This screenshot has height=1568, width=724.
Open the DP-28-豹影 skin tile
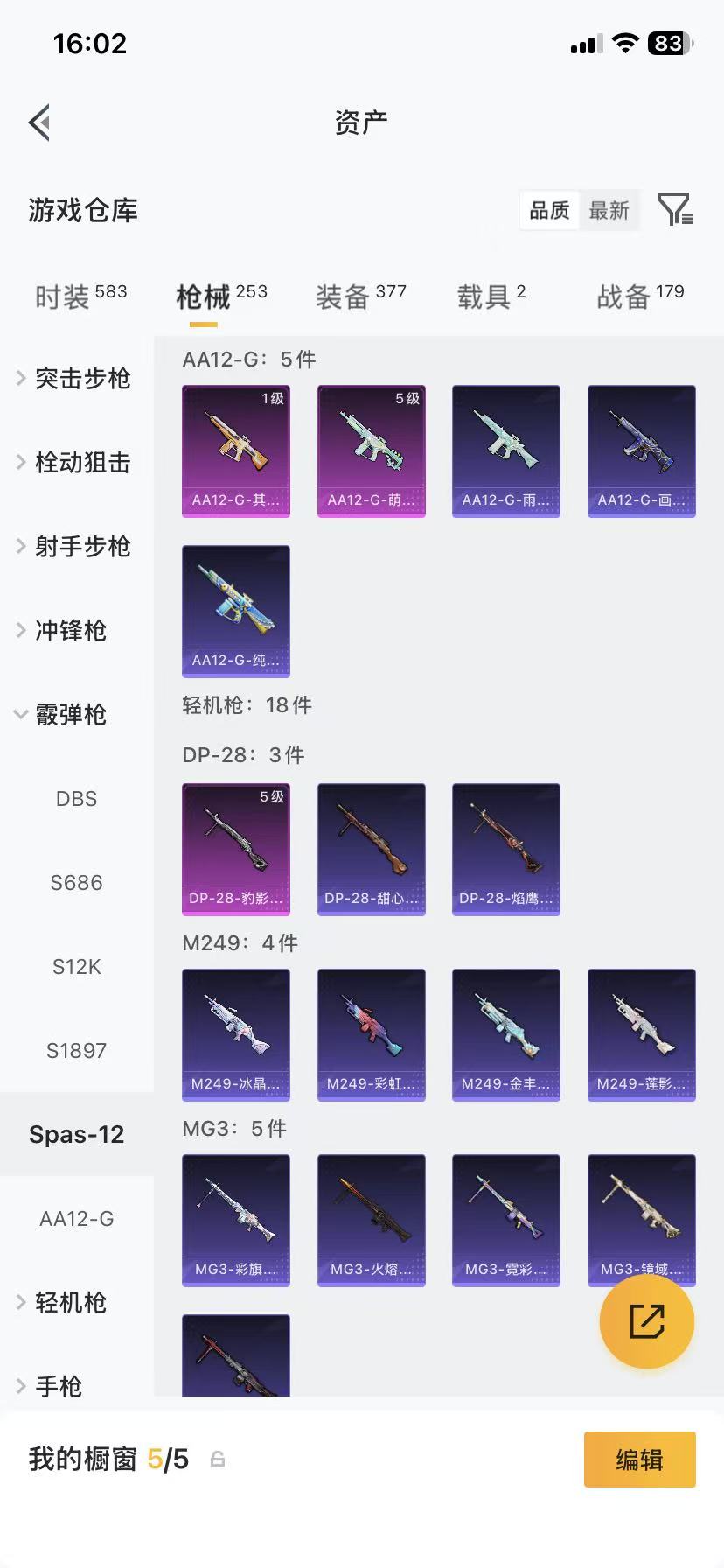(236, 850)
